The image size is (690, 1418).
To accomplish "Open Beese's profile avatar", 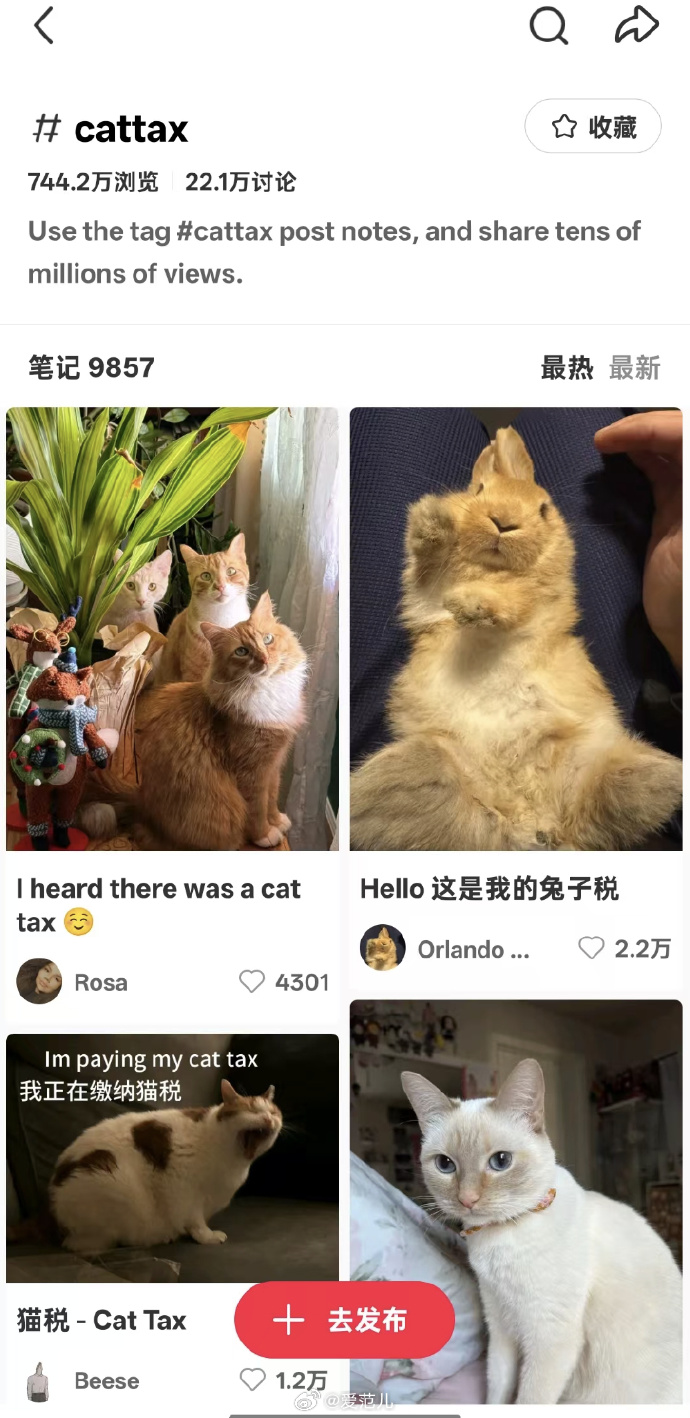I will pos(39,1381).
